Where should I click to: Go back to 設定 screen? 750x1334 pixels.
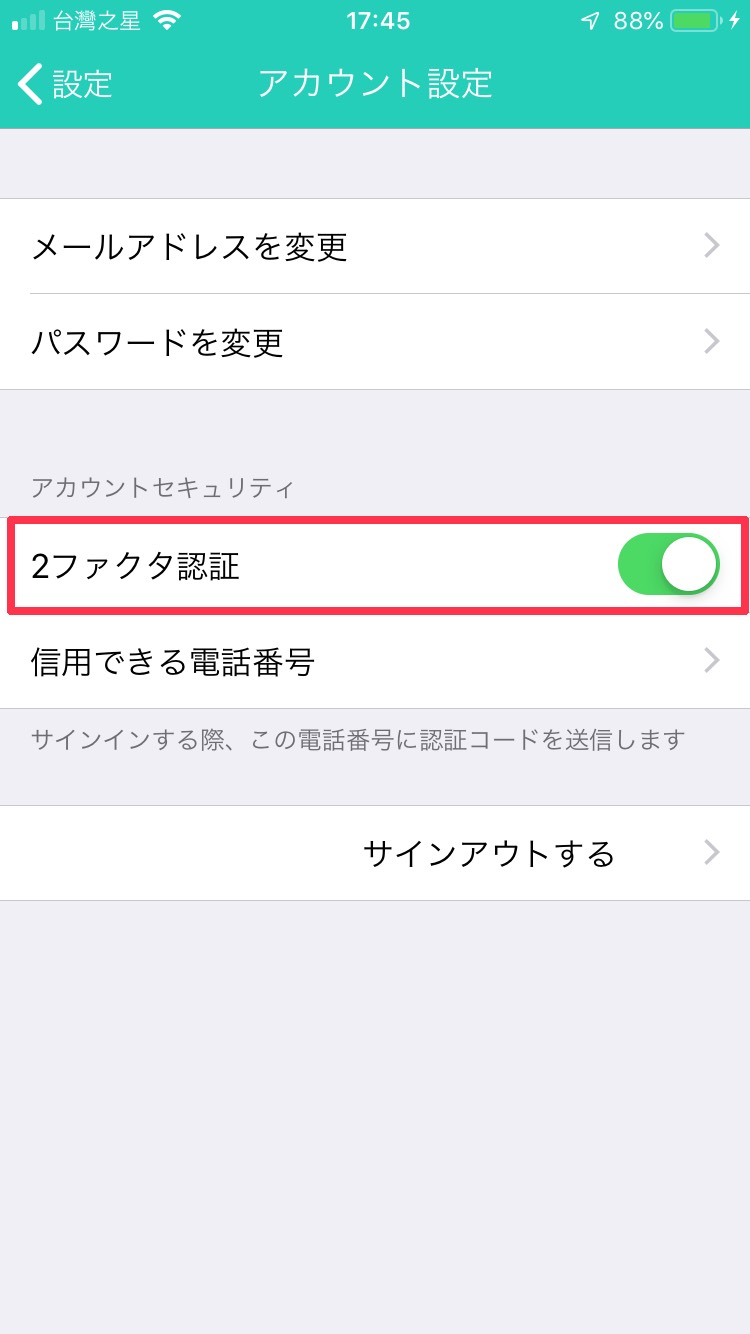click(65, 84)
